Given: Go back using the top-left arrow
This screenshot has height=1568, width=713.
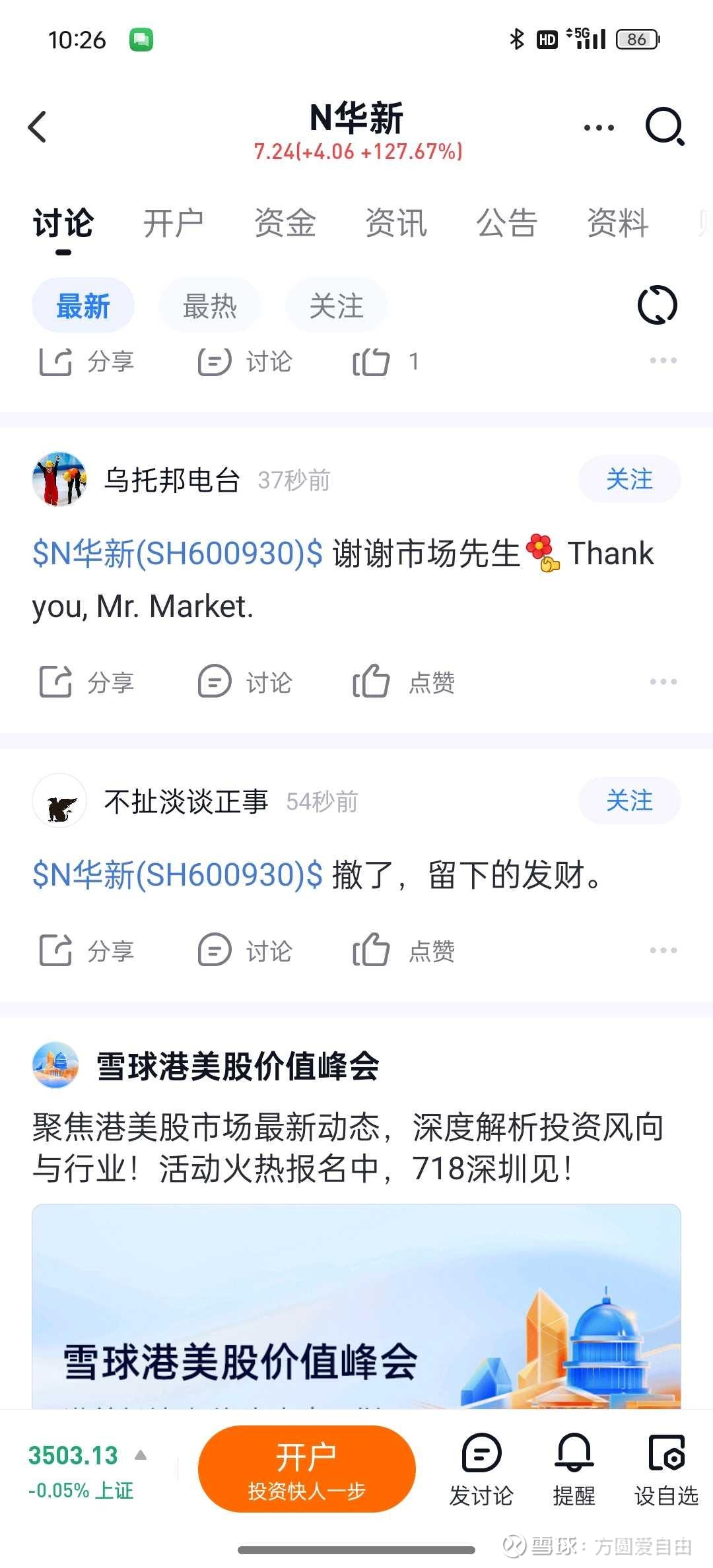Looking at the screenshot, I should coord(38,126).
